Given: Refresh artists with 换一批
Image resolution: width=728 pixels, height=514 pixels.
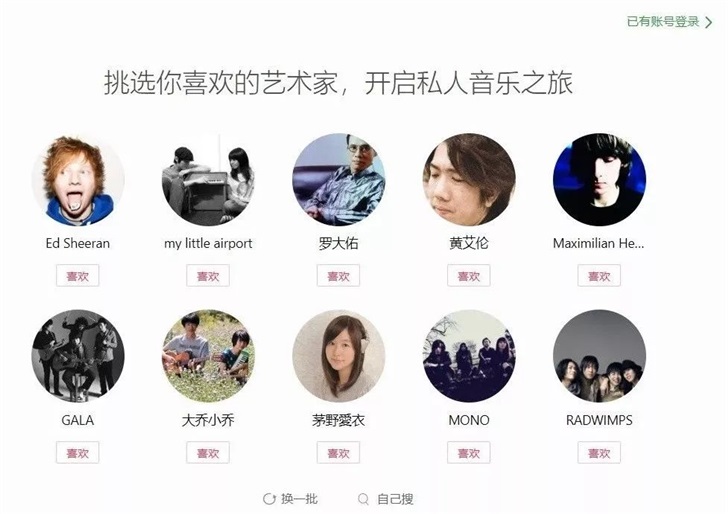Looking at the screenshot, I should (x=290, y=499).
